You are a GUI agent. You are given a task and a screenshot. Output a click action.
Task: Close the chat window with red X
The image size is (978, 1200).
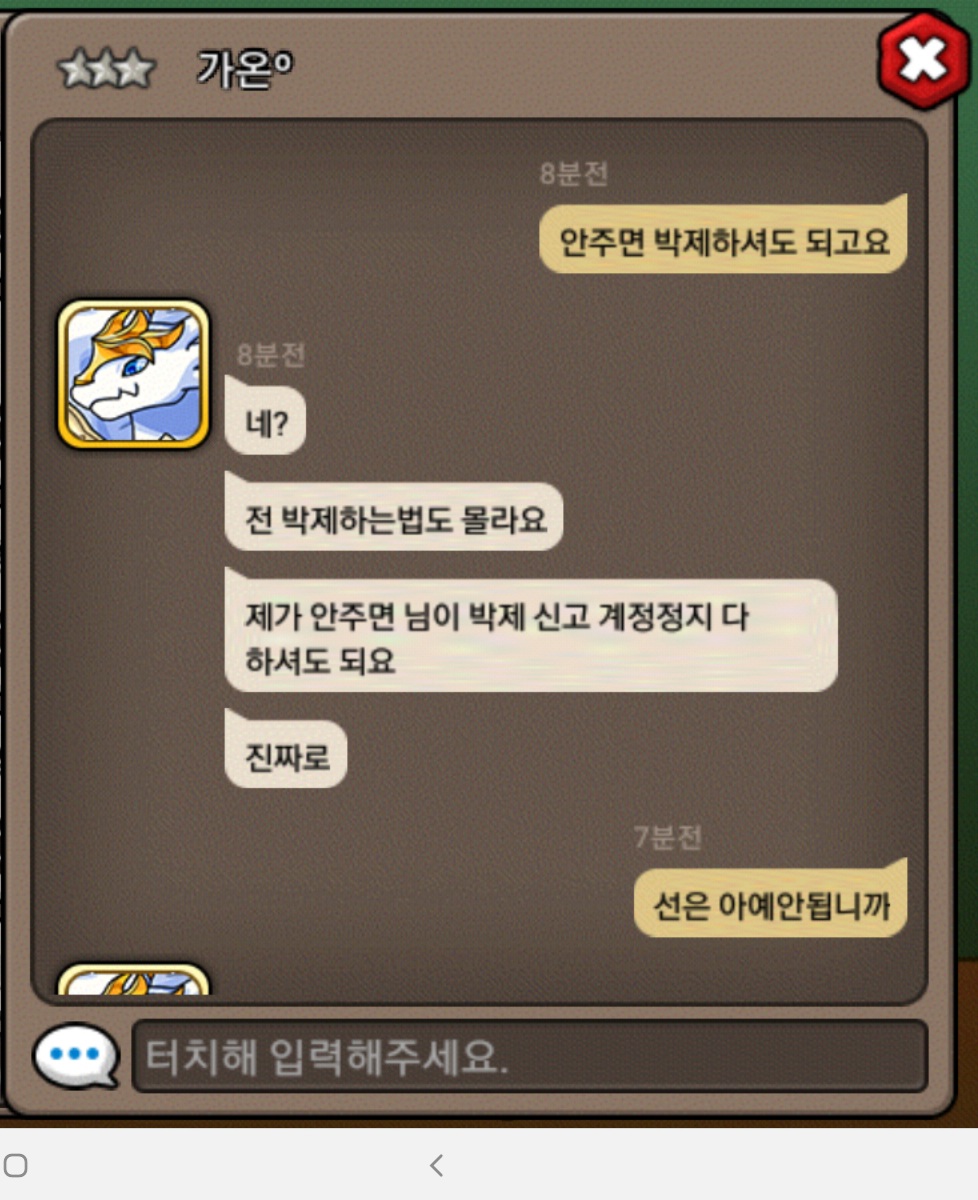pyautogui.click(x=922, y=62)
